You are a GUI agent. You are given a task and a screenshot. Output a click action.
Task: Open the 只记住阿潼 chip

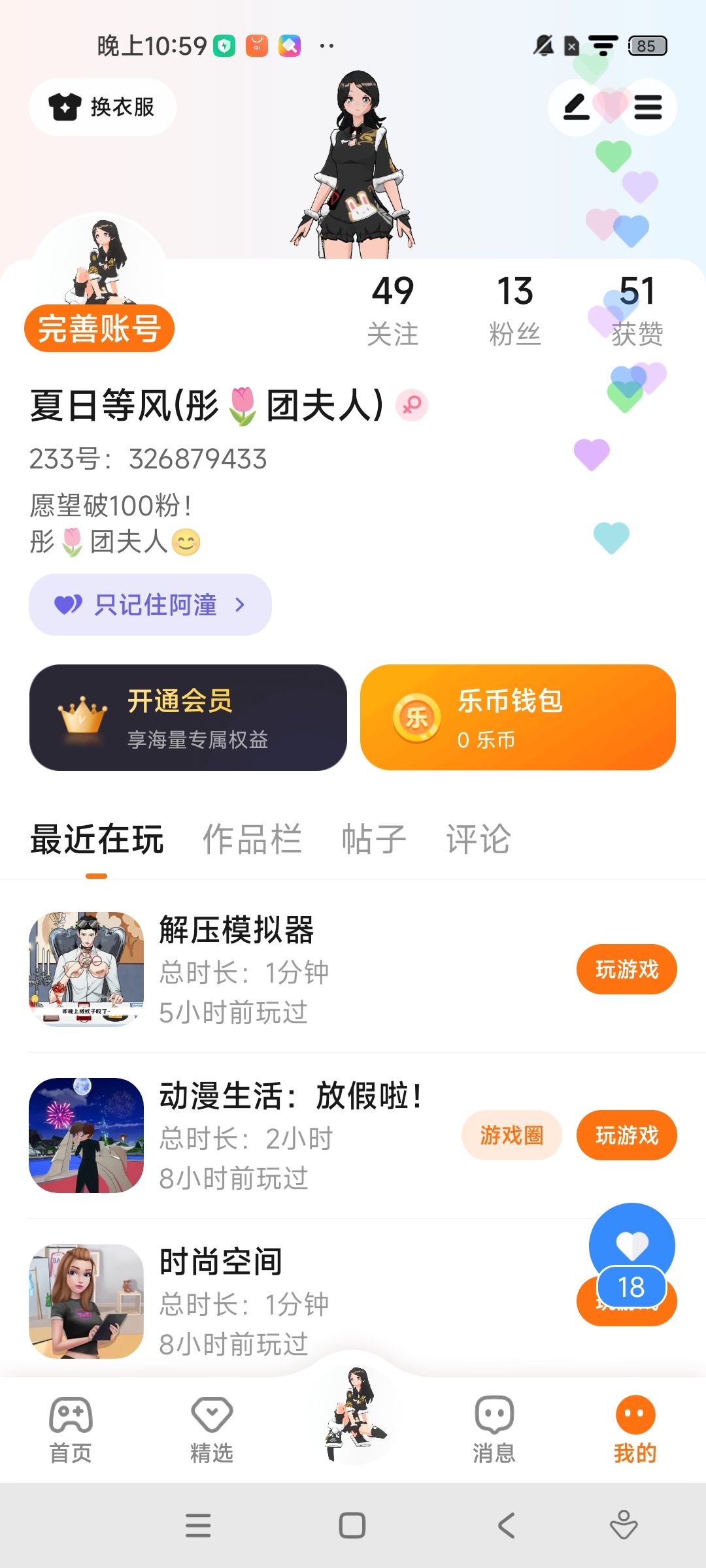click(150, 605)
